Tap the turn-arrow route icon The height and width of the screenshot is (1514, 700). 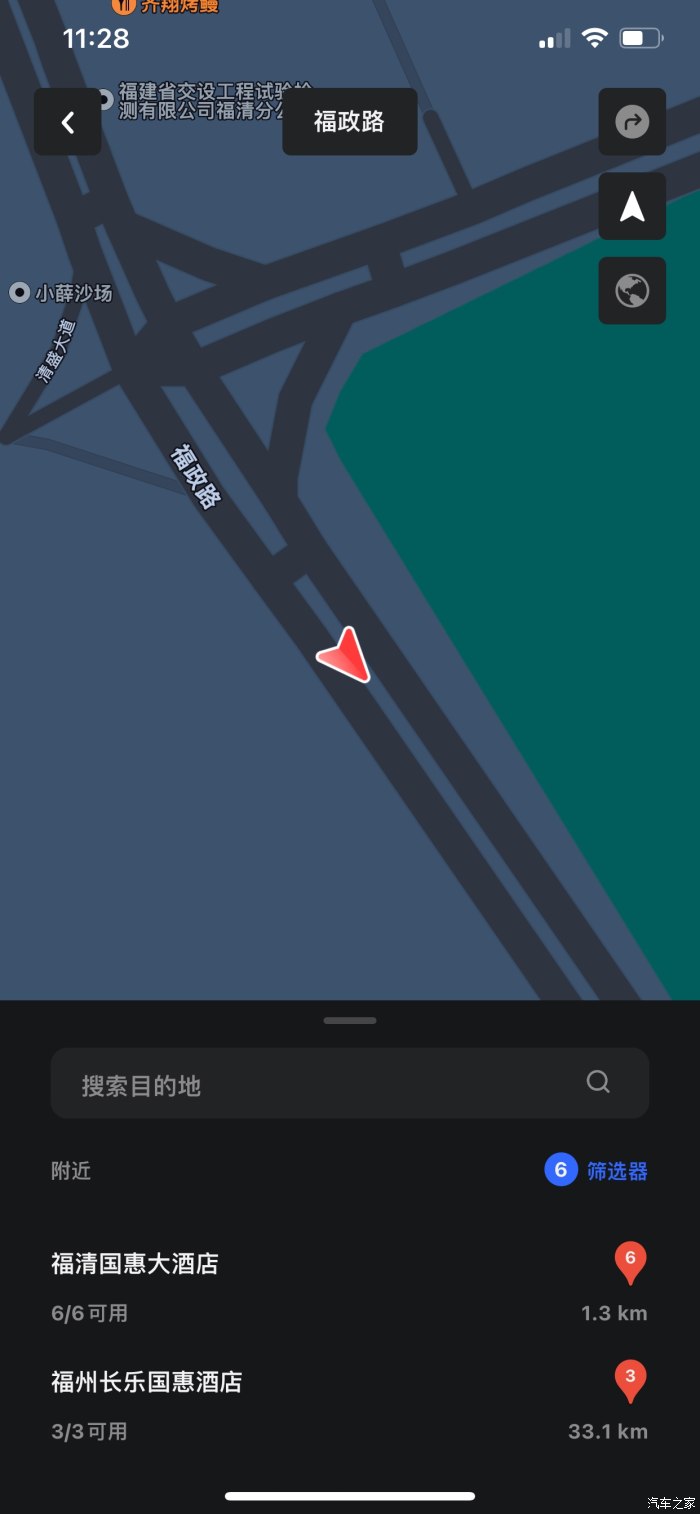coord(632,122)
